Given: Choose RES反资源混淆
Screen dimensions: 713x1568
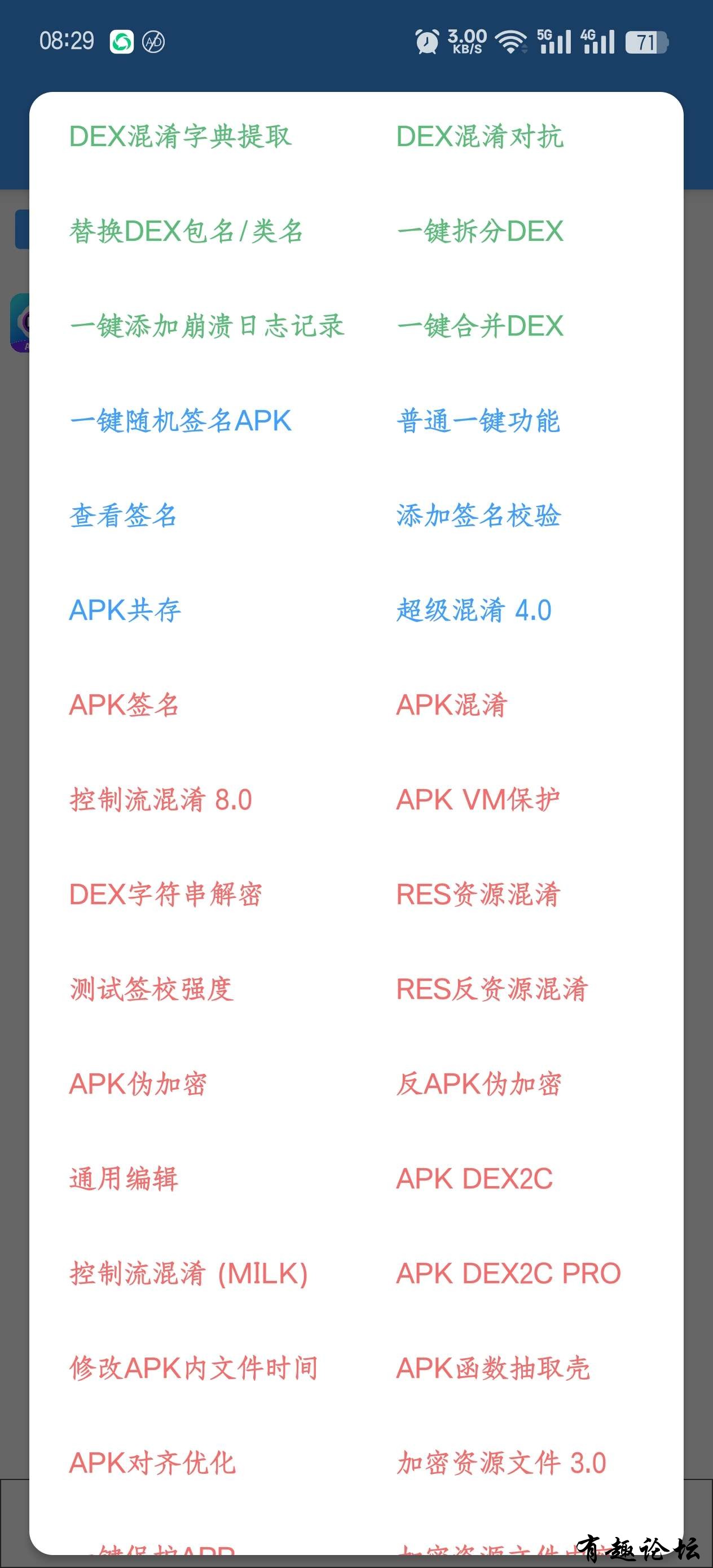Looking at the screenshot, I should pyautogui.click(x=492, y=990).
